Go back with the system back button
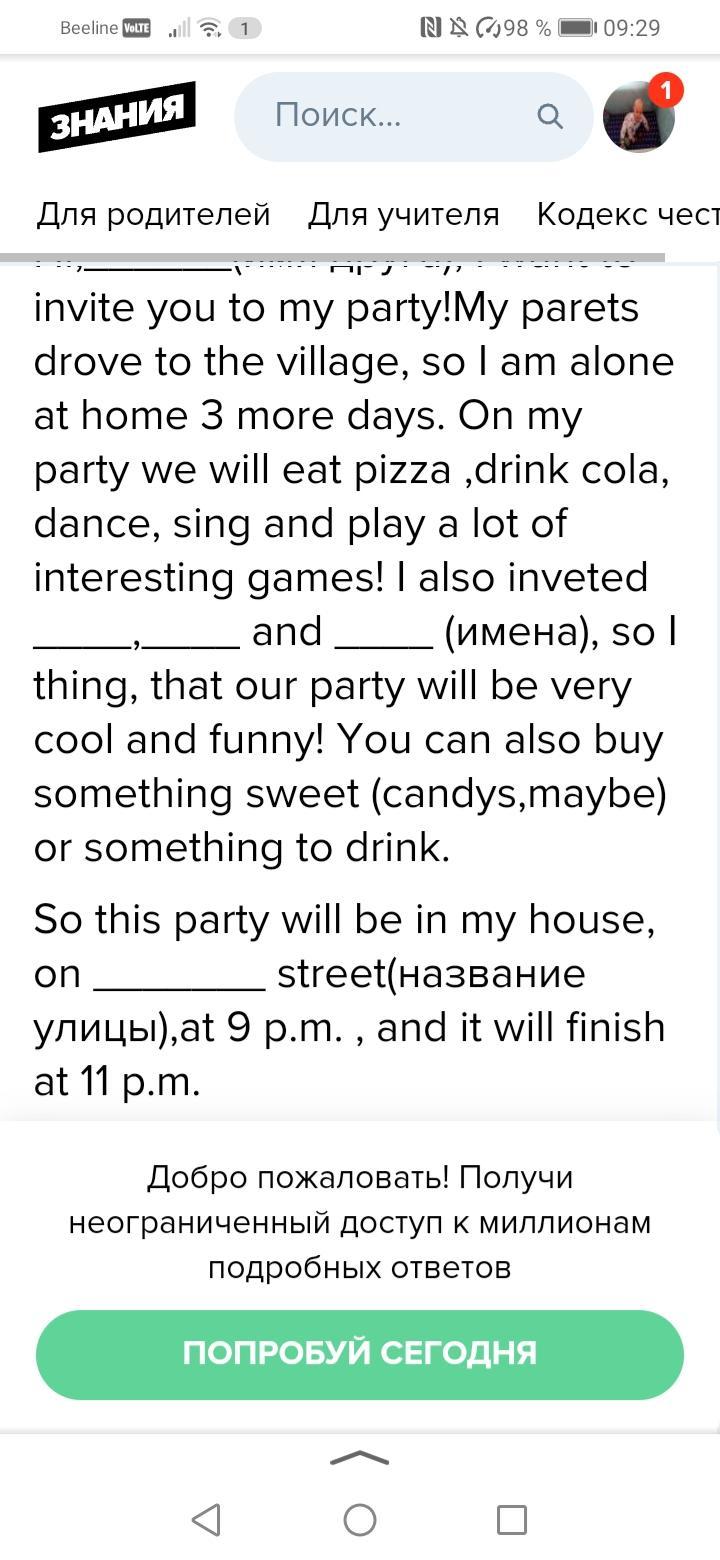The image size is (720, 1560). 206,1520
